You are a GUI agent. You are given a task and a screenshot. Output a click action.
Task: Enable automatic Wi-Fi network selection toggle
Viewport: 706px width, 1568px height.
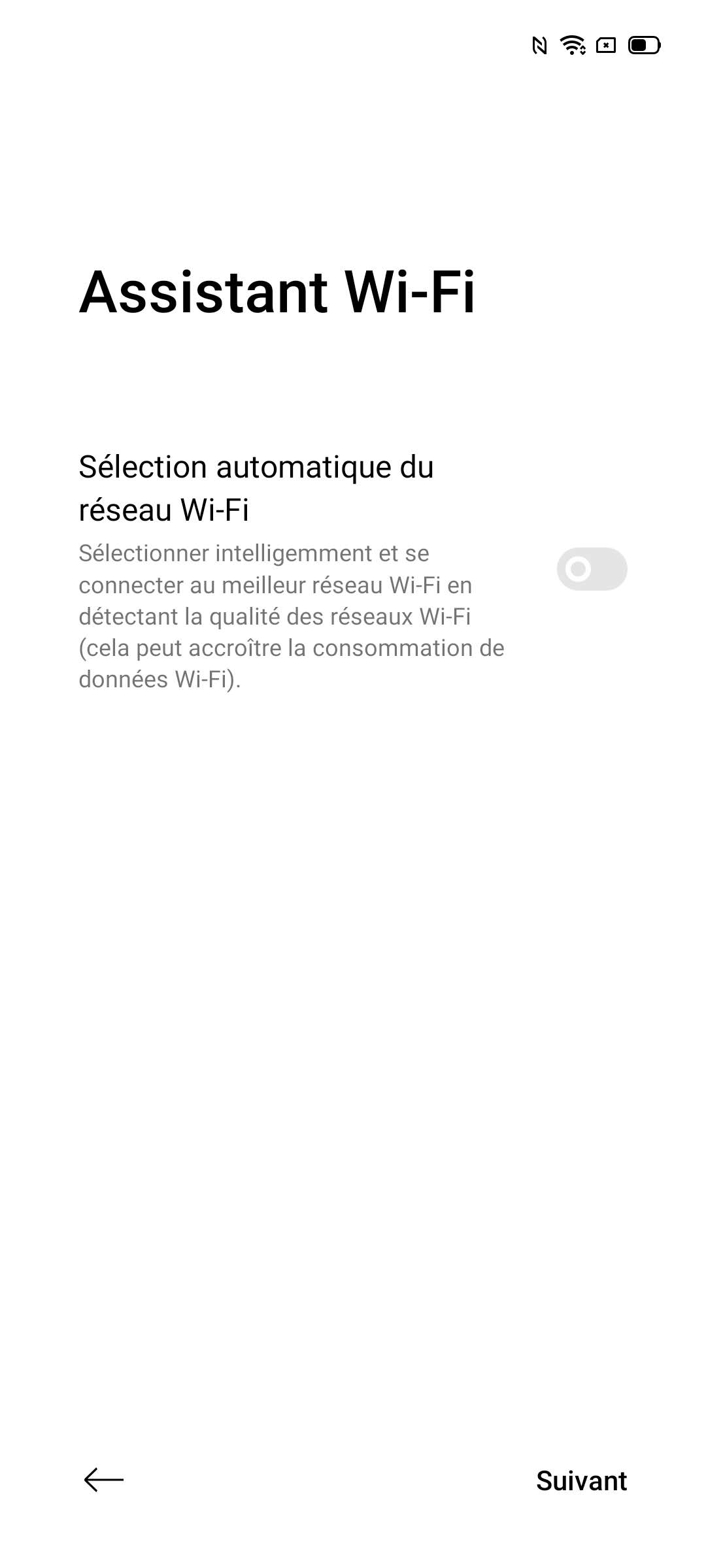(592, 569)
